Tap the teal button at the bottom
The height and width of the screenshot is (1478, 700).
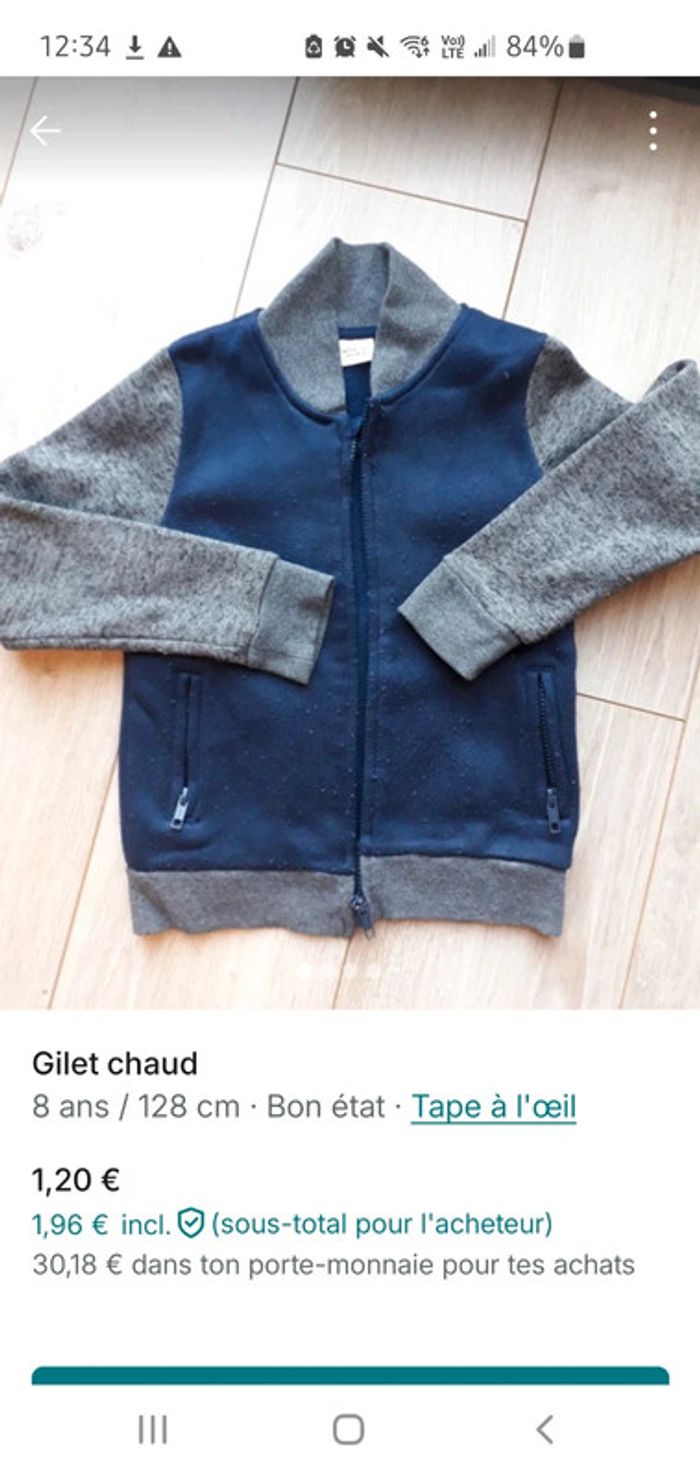click(x=350, y=1376)
